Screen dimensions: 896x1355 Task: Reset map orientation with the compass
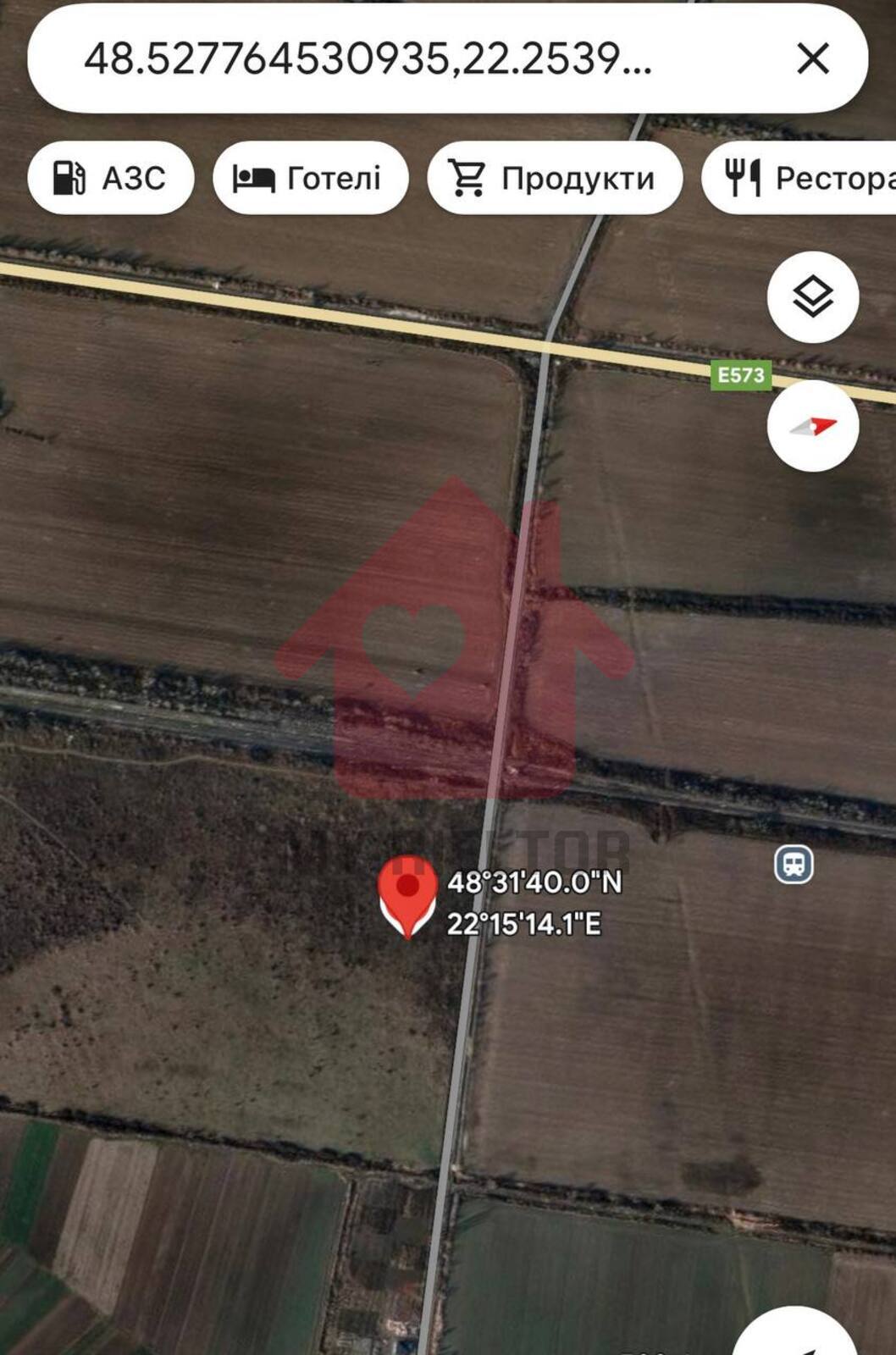[813, 426]
